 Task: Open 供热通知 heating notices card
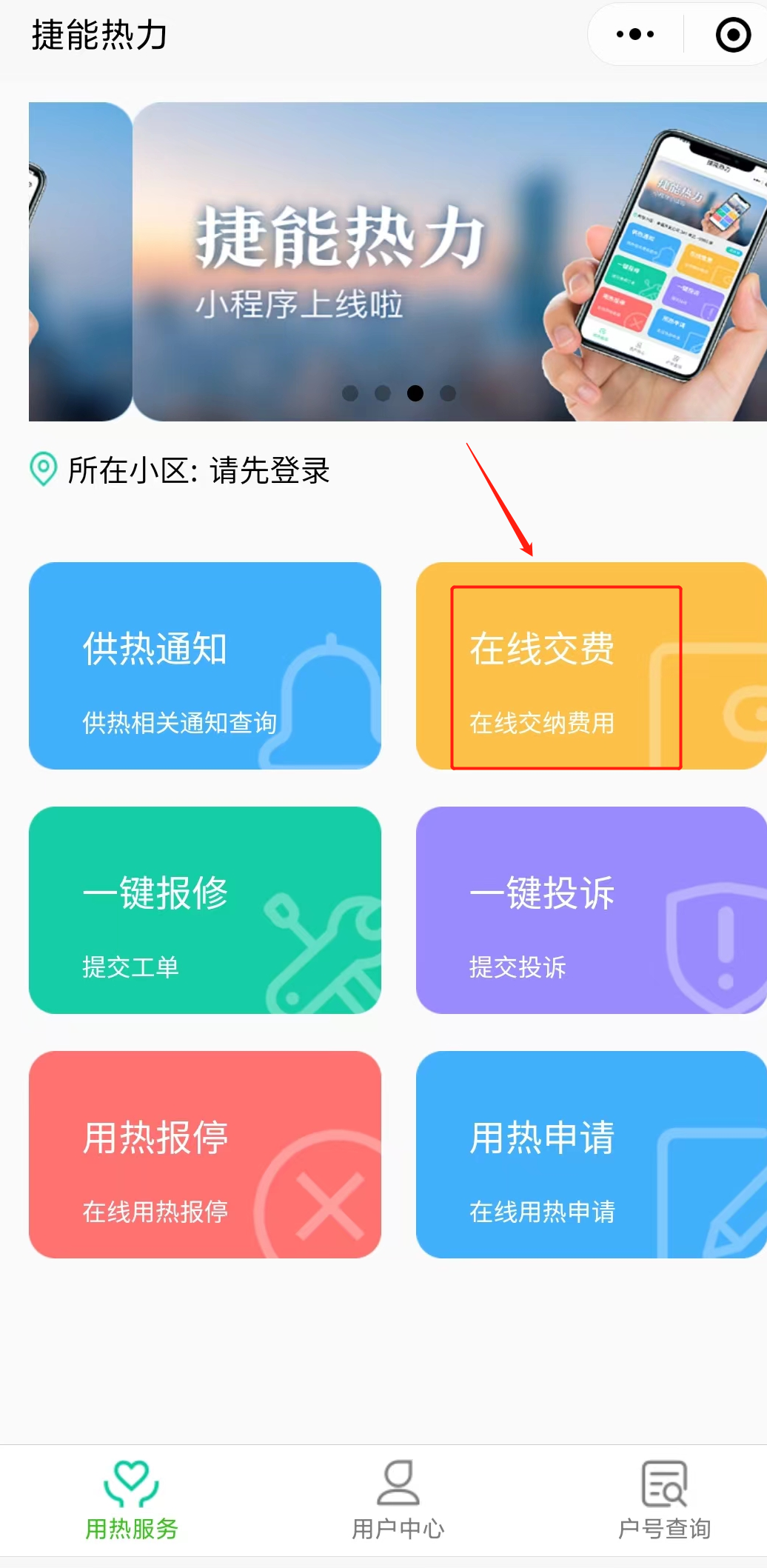pos(205,665)
